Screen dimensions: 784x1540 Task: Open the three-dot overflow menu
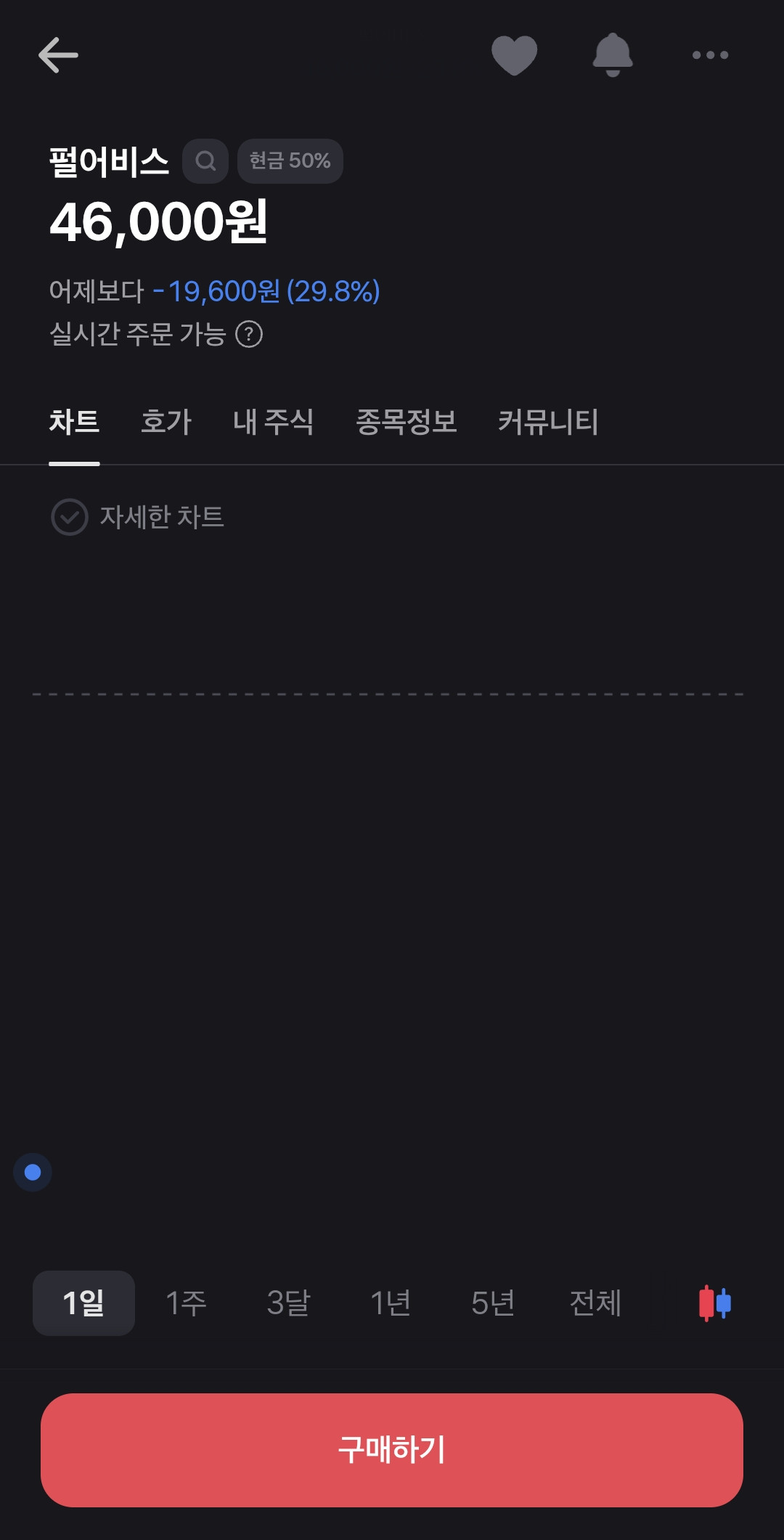tap(710, 55)
